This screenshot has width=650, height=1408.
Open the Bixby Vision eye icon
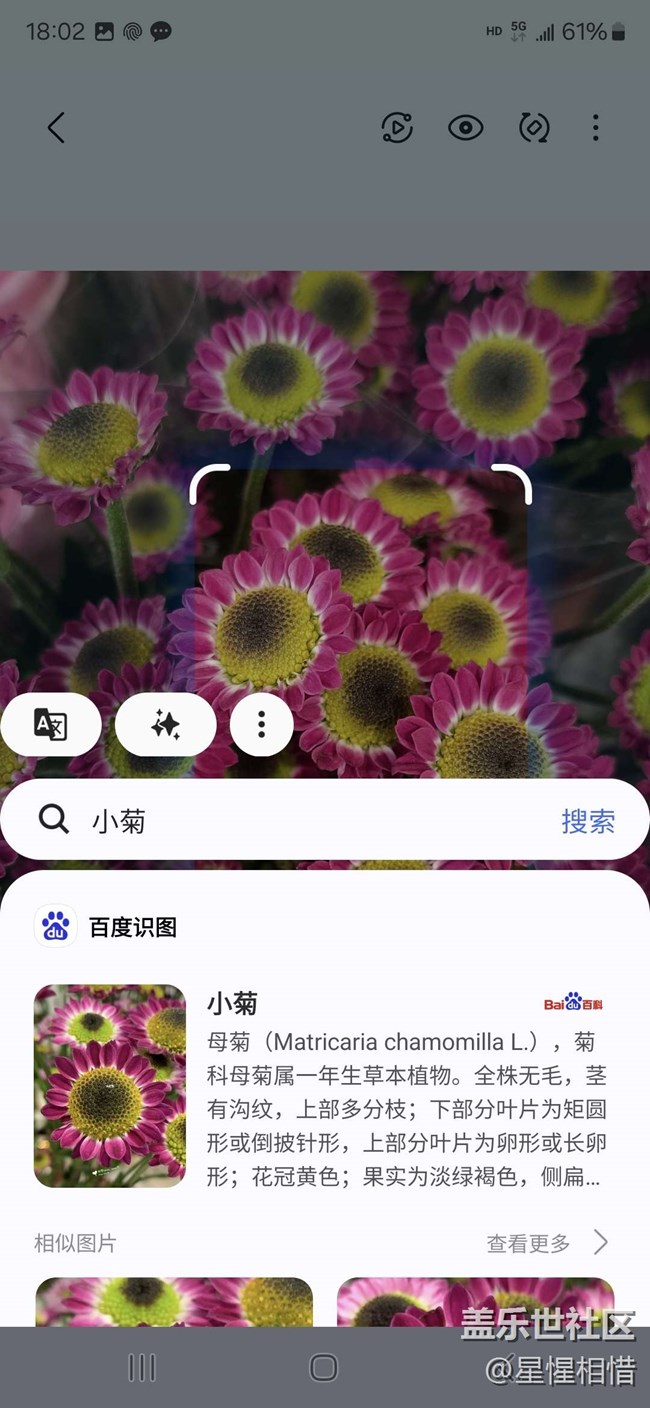pos(465,128)
